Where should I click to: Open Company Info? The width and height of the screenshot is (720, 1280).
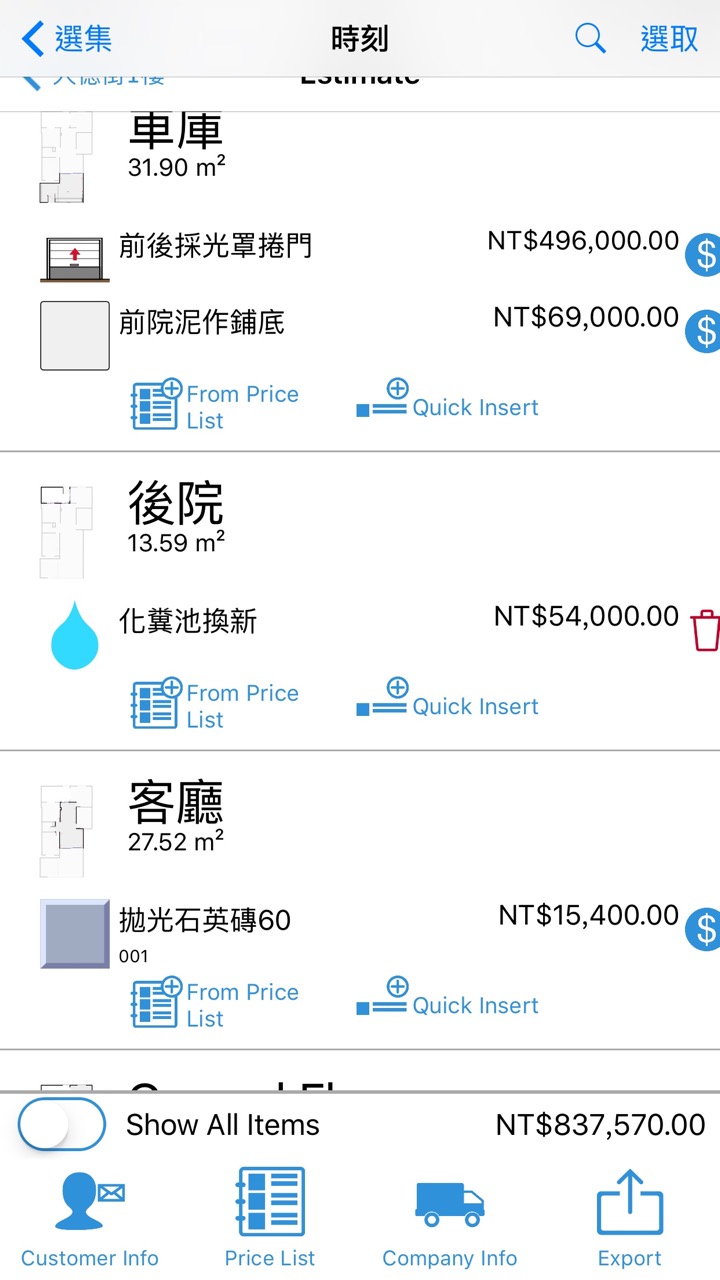pyautogui.click(x=450, y=1216)
